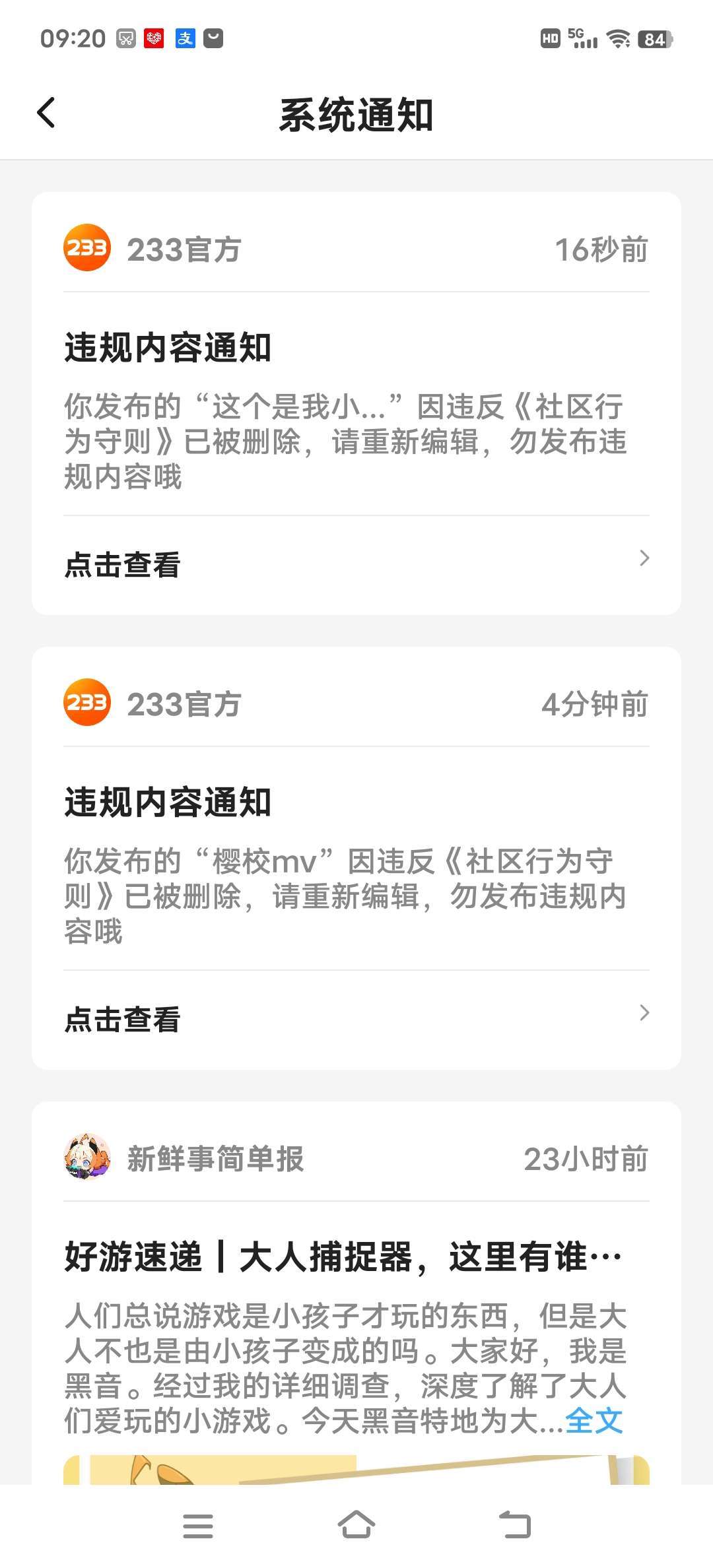Expand 全文 of the 好游速递 post
Viewport: 713px width, 1568px height.
point(594,1420)
